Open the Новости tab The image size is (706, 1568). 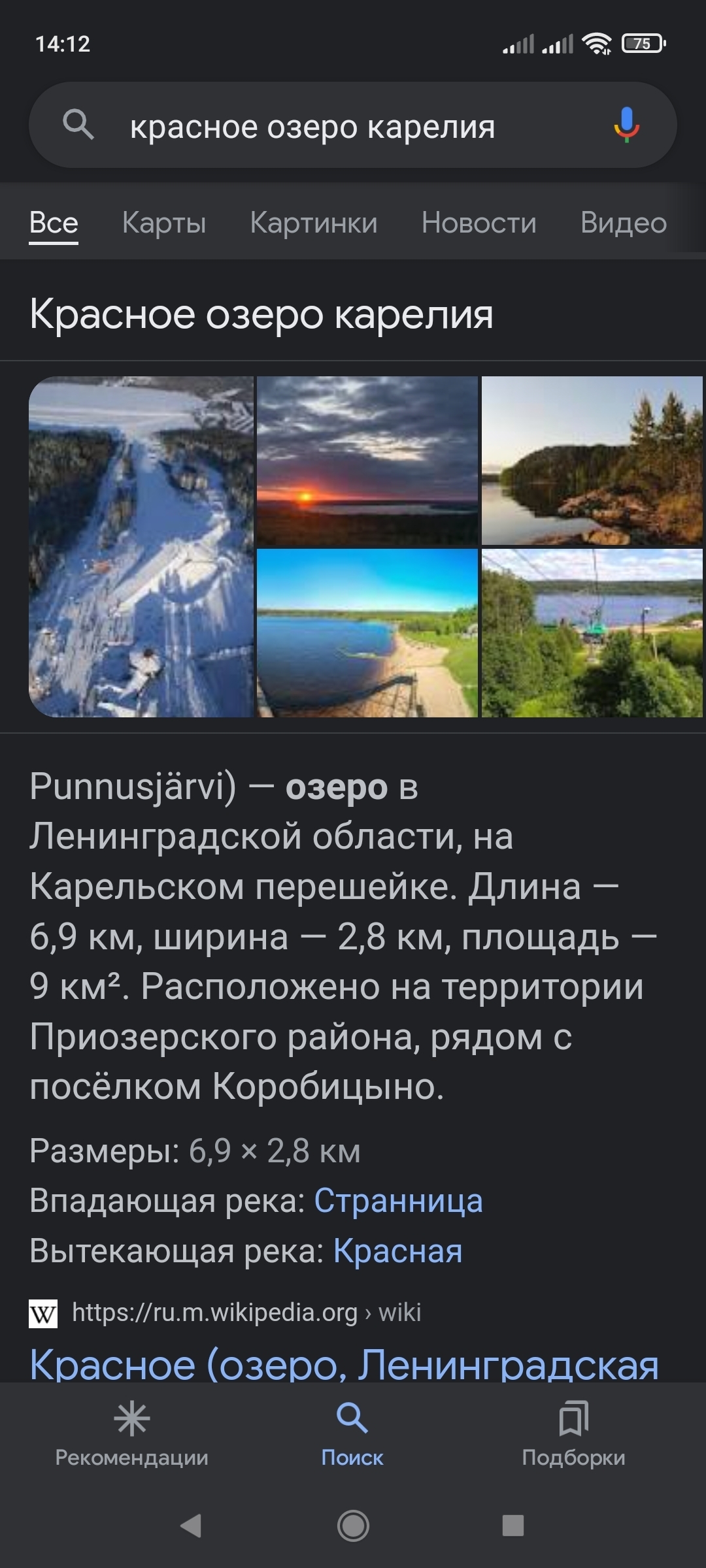point(479,223)
